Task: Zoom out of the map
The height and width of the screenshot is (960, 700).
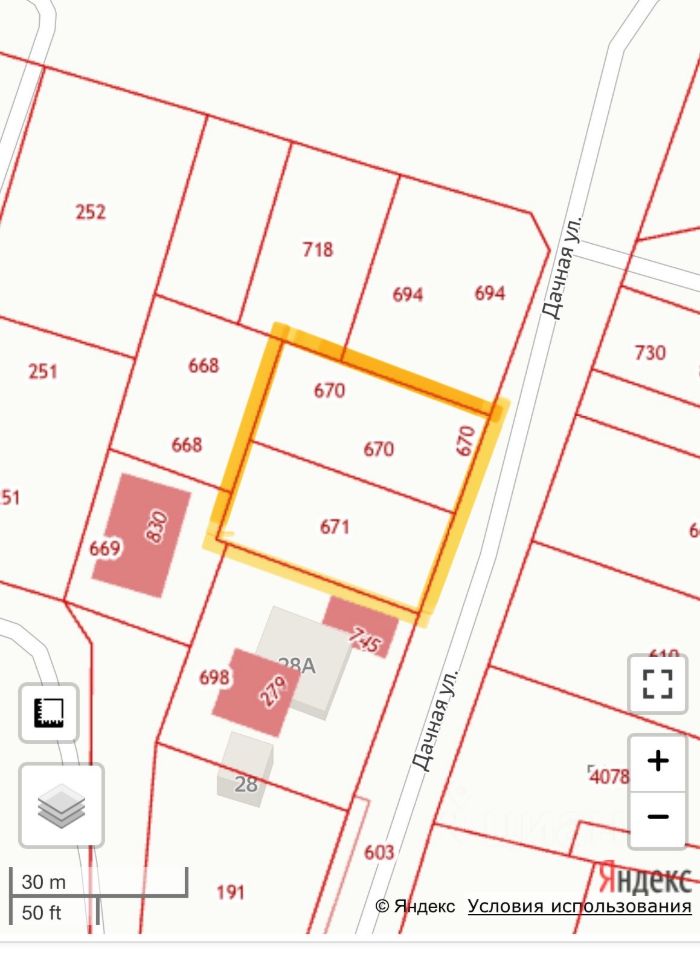Action: pos(657,817)
